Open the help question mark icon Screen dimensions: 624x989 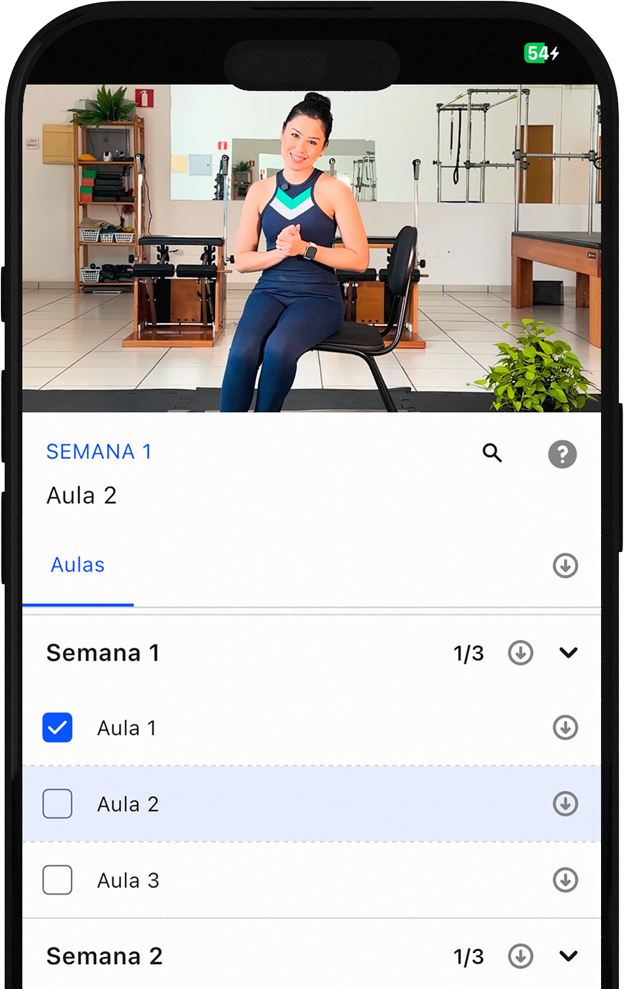point(563,454)
